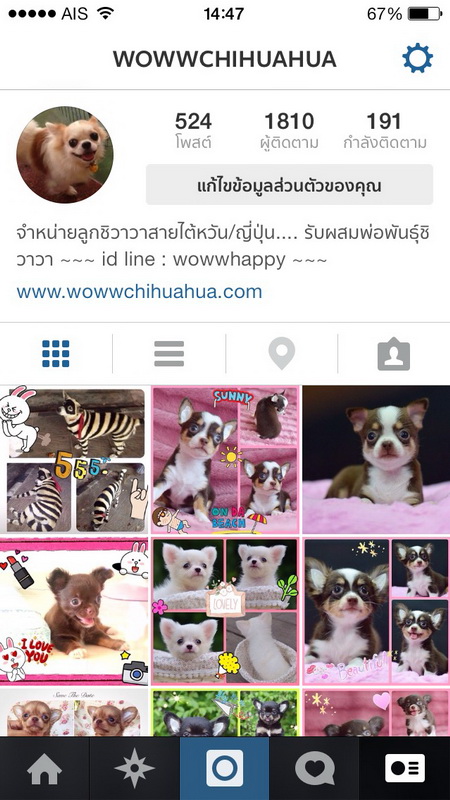View the 191 following list
This screenshot has width=450, height=800.
point(385,131)
